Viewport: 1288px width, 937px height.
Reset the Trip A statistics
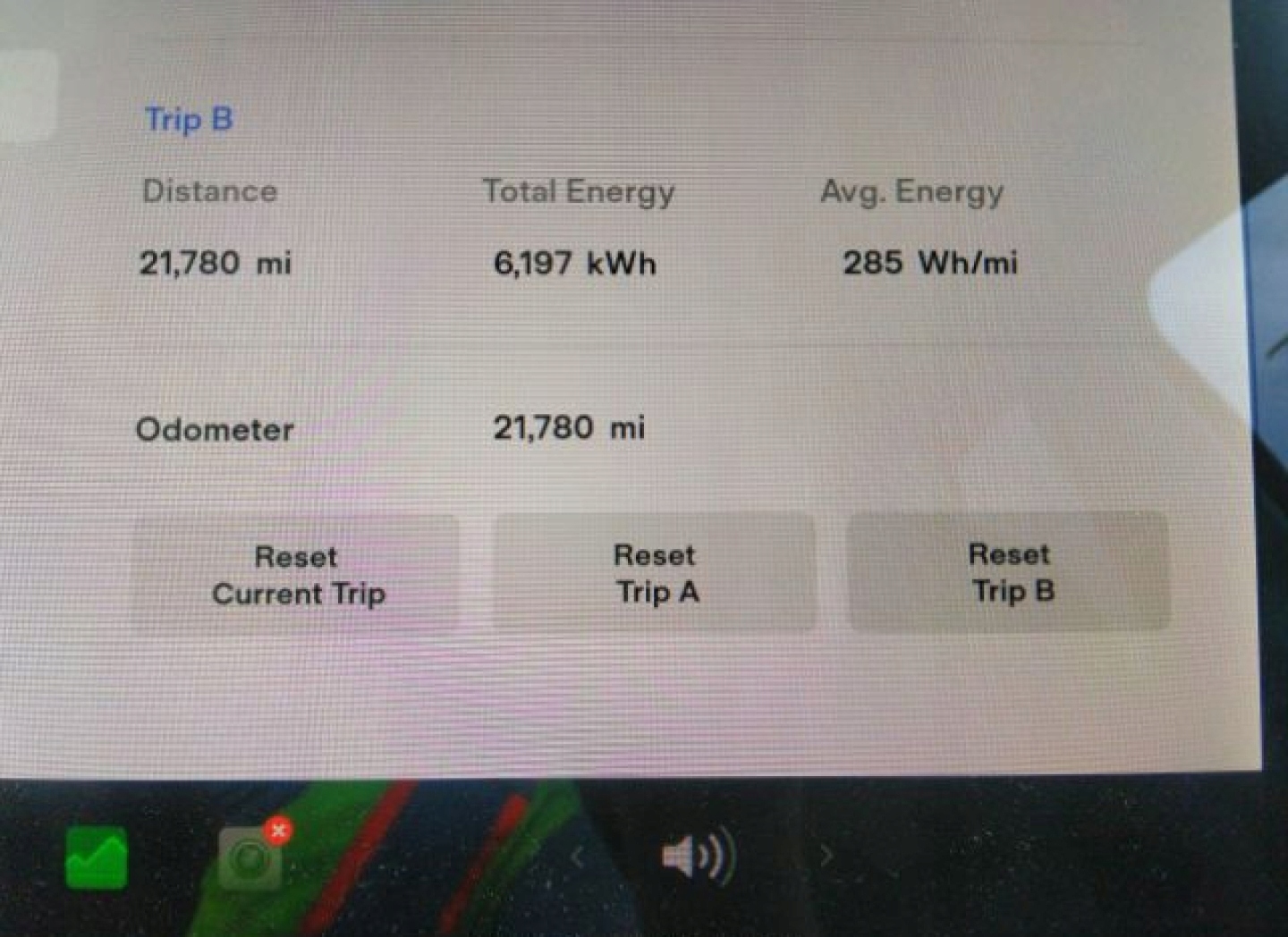click(655, 573)
